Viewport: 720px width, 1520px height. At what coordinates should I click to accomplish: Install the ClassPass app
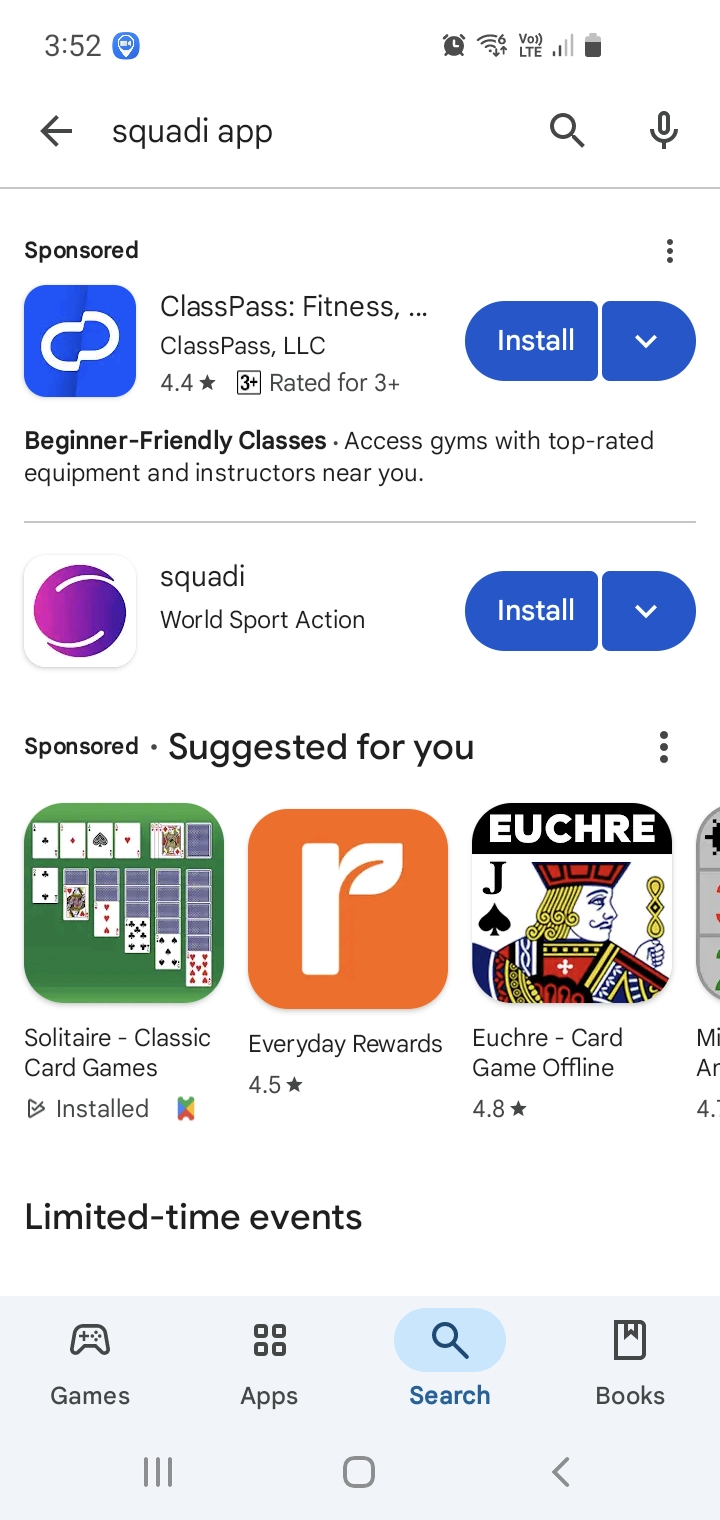tap(534, 341)
